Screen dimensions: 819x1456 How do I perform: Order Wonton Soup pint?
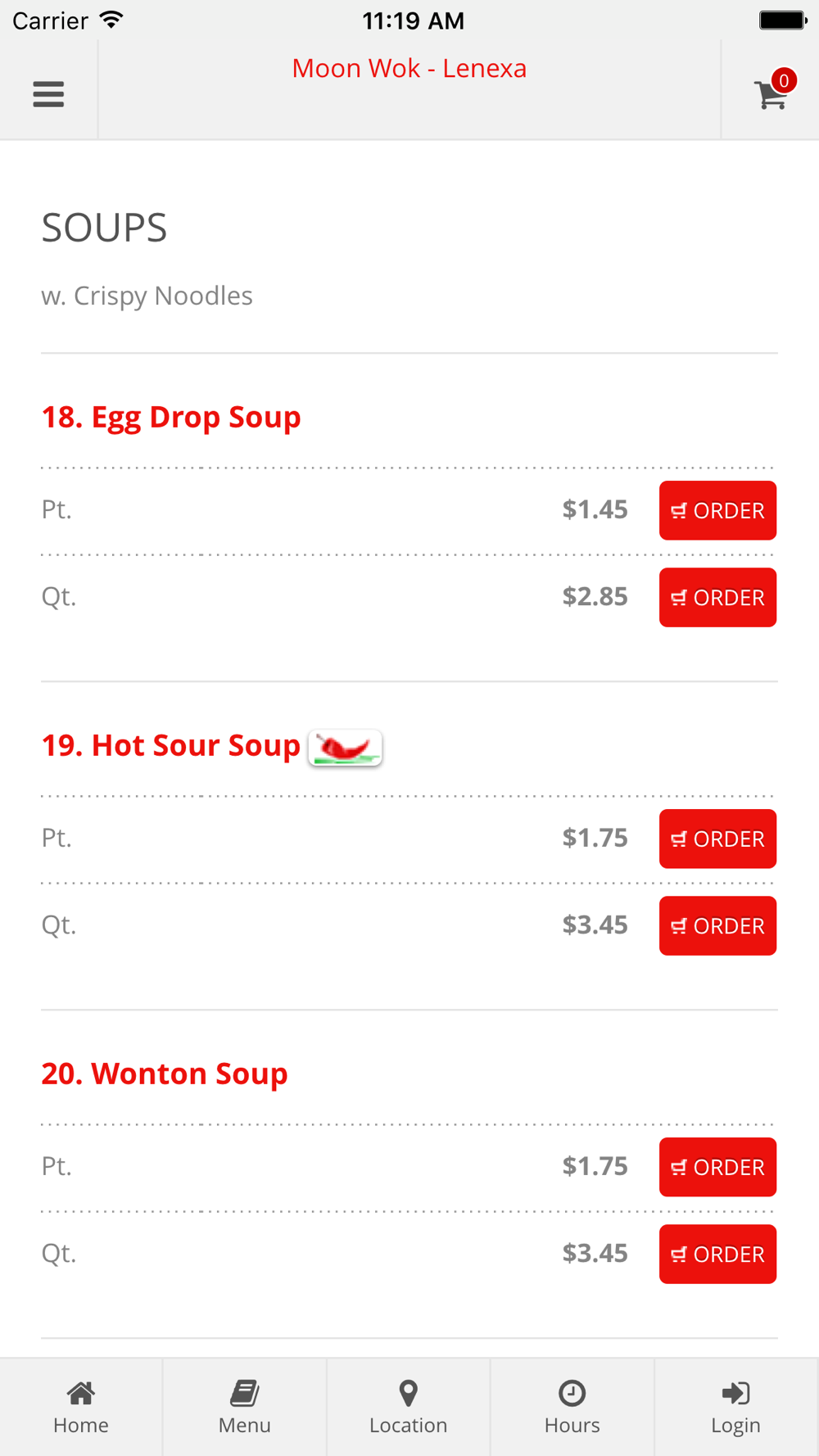[717, 1167]
